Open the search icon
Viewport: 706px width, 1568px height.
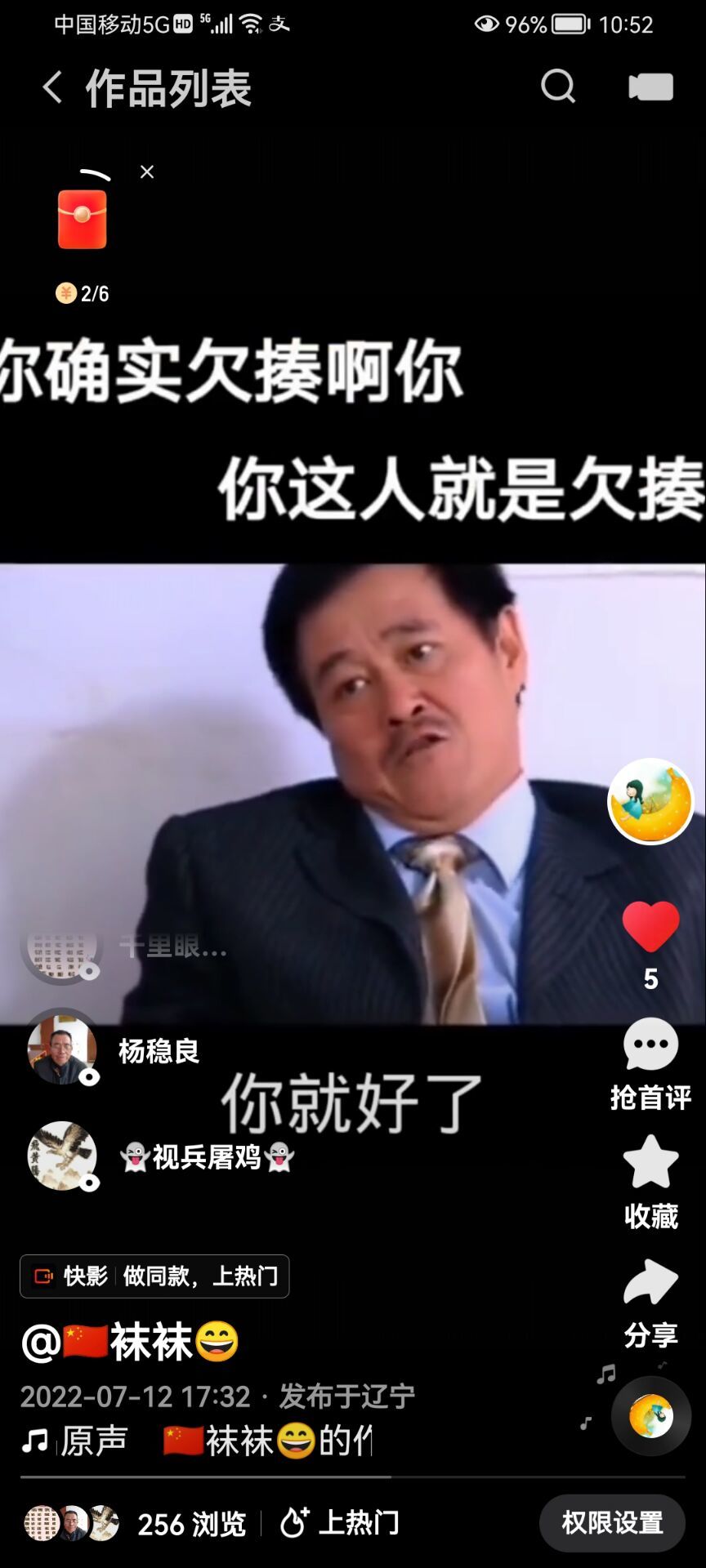coord(558,87)
